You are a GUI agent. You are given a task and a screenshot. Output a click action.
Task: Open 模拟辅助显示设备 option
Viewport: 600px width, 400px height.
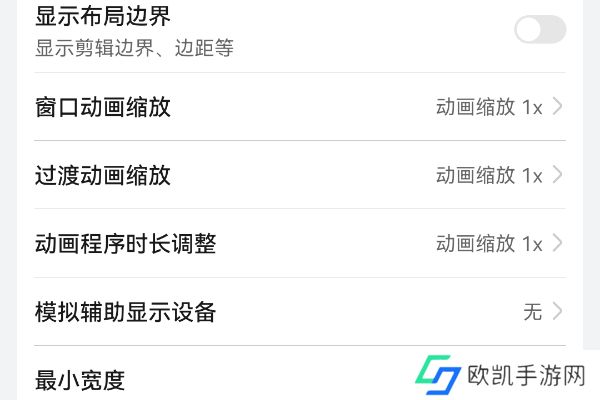(300, 312)
